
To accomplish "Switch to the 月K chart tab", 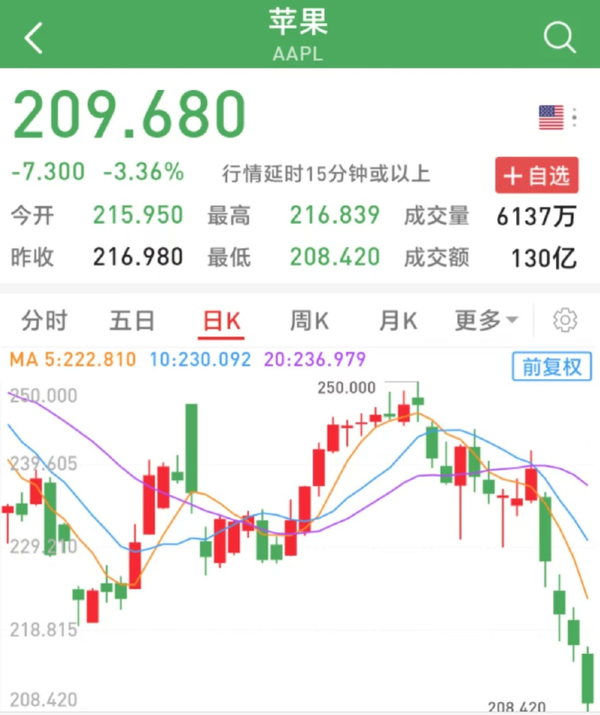I will (397, 321).
